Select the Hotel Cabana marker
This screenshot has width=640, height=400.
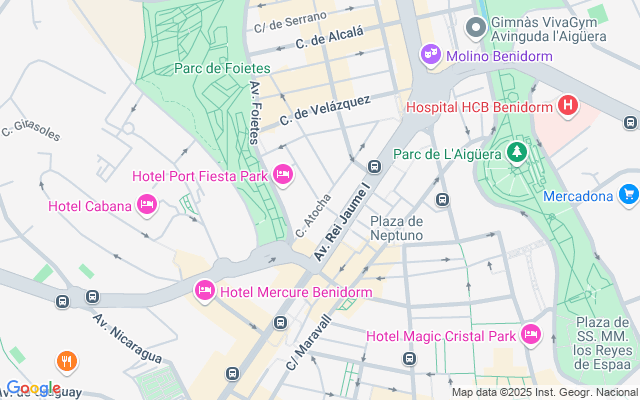[x=147, y=206]
